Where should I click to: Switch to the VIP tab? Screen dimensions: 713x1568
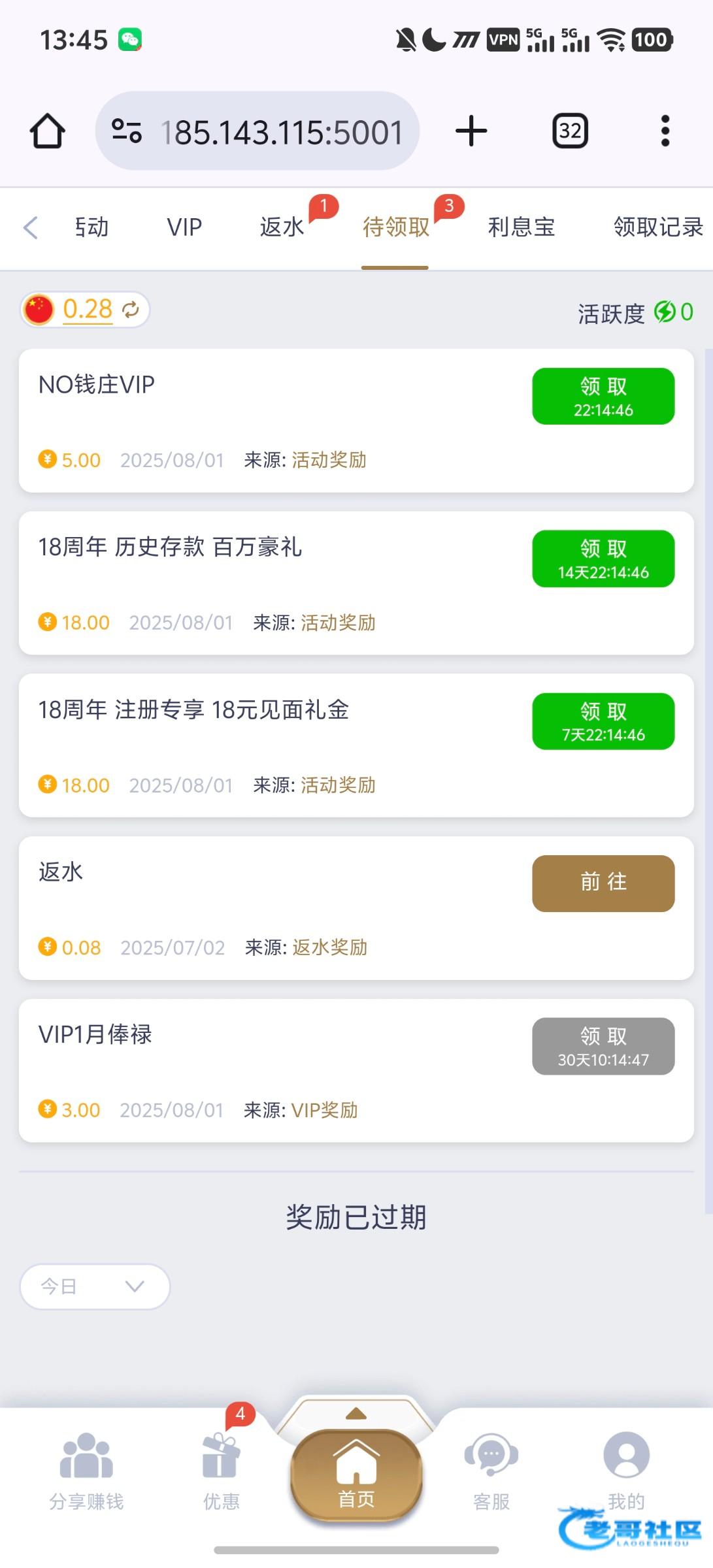pyautogui.click(x=184, y=227)
